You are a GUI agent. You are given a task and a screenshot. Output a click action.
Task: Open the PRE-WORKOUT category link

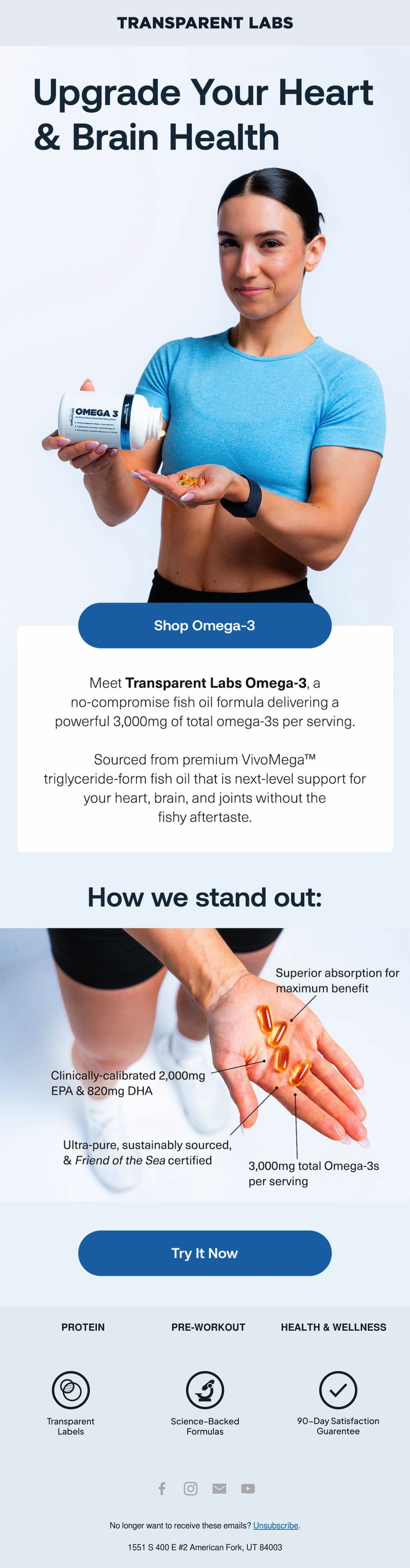tap(208, 1327)
